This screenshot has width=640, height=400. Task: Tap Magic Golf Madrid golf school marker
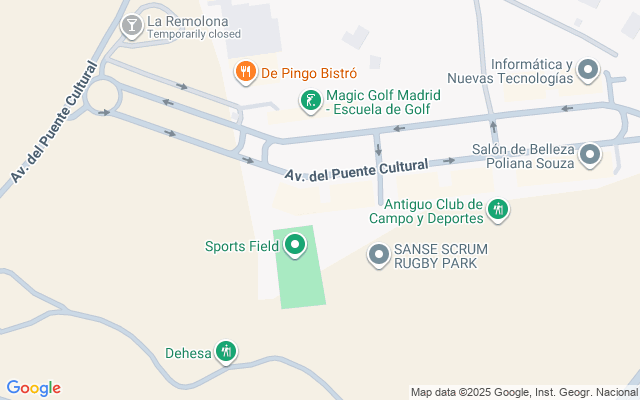point(311,100)
